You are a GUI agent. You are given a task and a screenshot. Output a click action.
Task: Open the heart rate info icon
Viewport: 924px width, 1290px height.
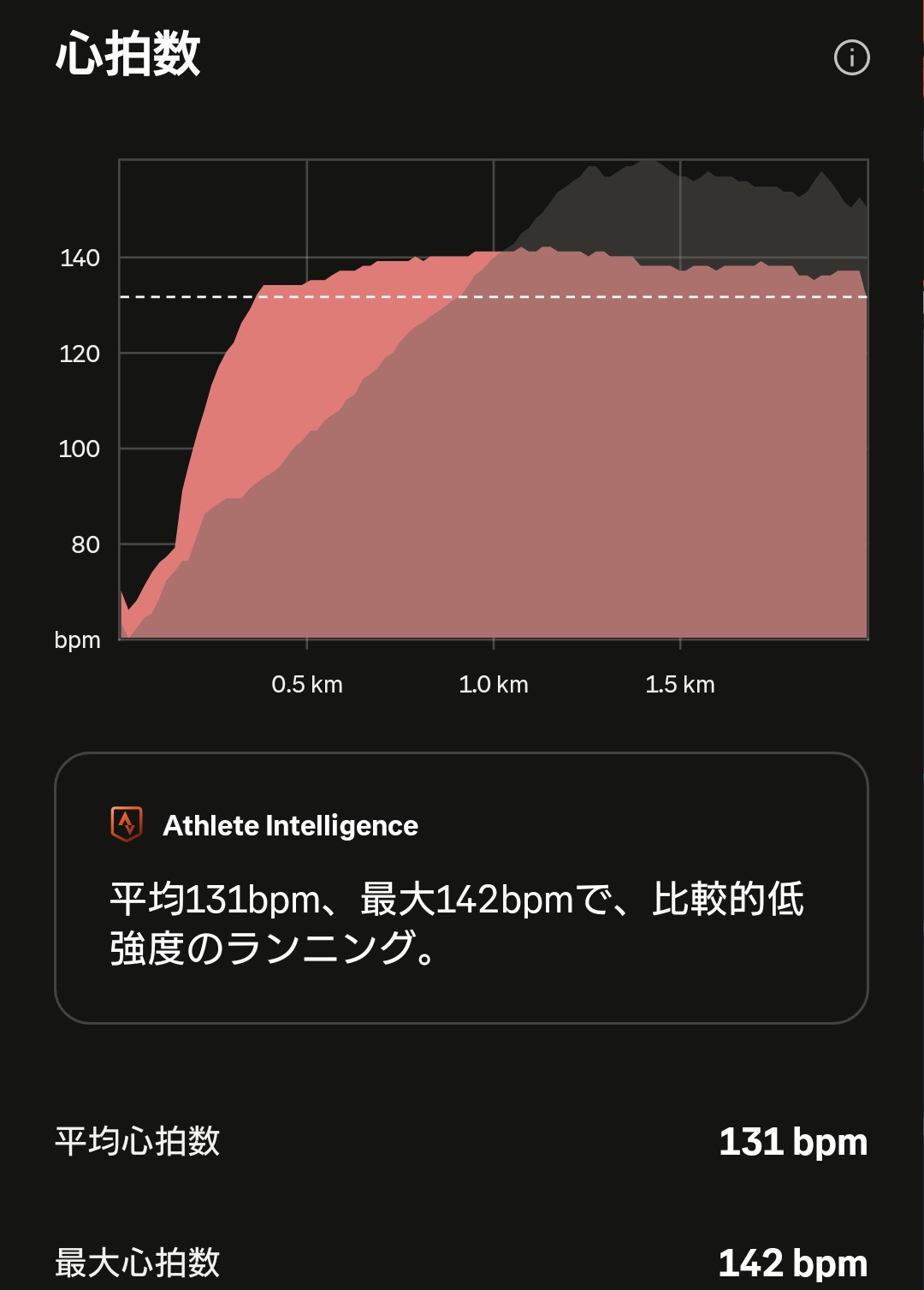point(851,57)
